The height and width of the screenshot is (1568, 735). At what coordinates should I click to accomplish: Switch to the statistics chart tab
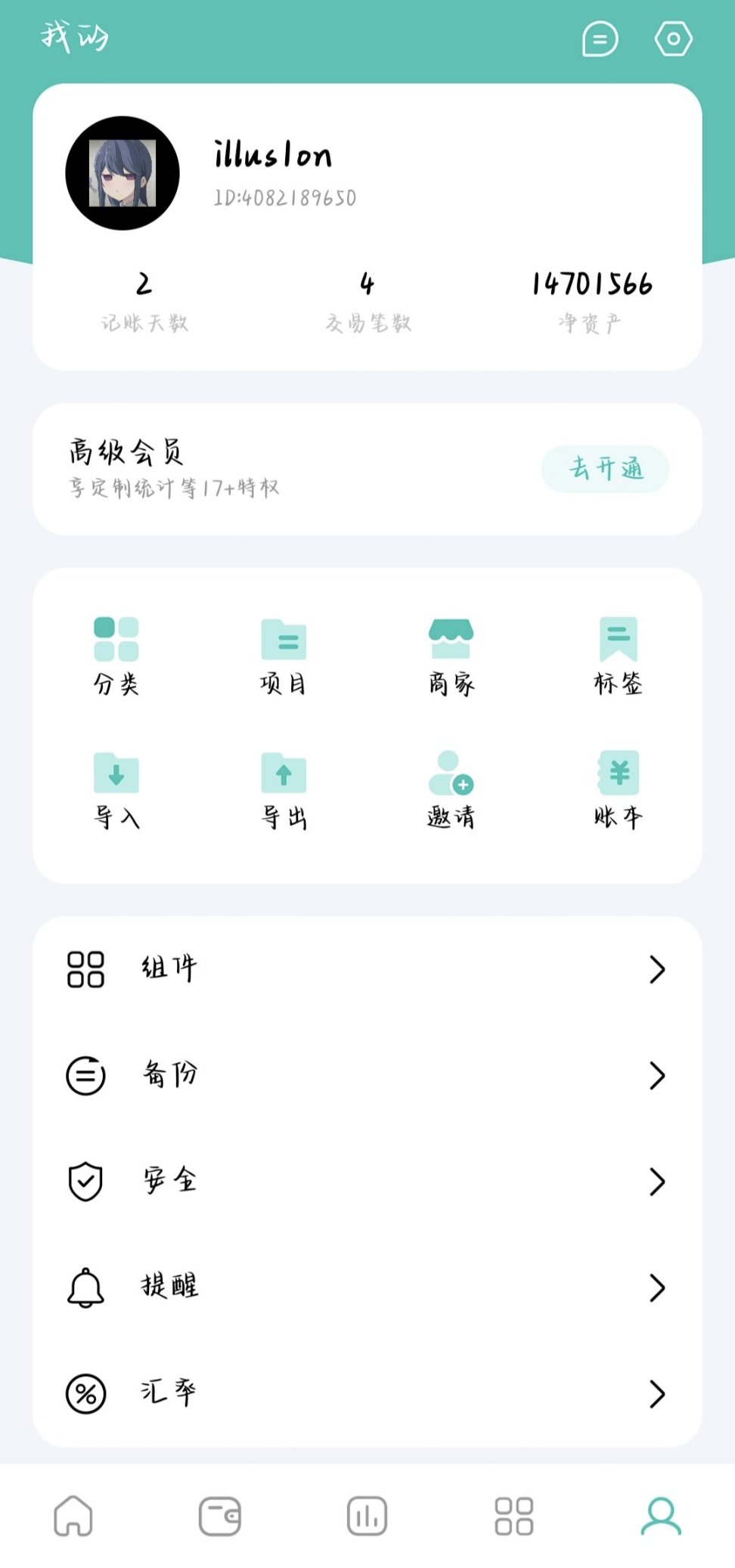point(367,1516)
